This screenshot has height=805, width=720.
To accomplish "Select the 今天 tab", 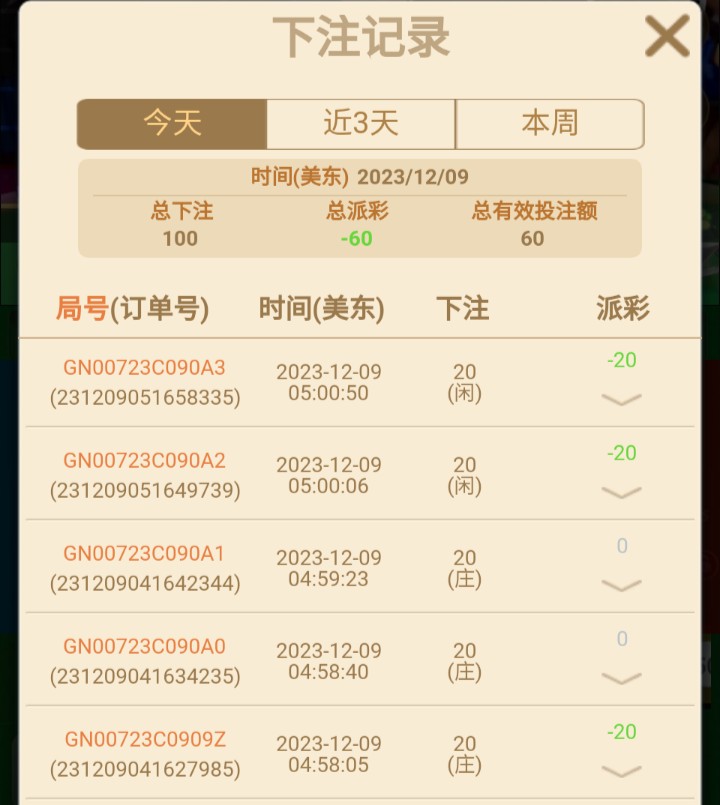I will 172,124.
